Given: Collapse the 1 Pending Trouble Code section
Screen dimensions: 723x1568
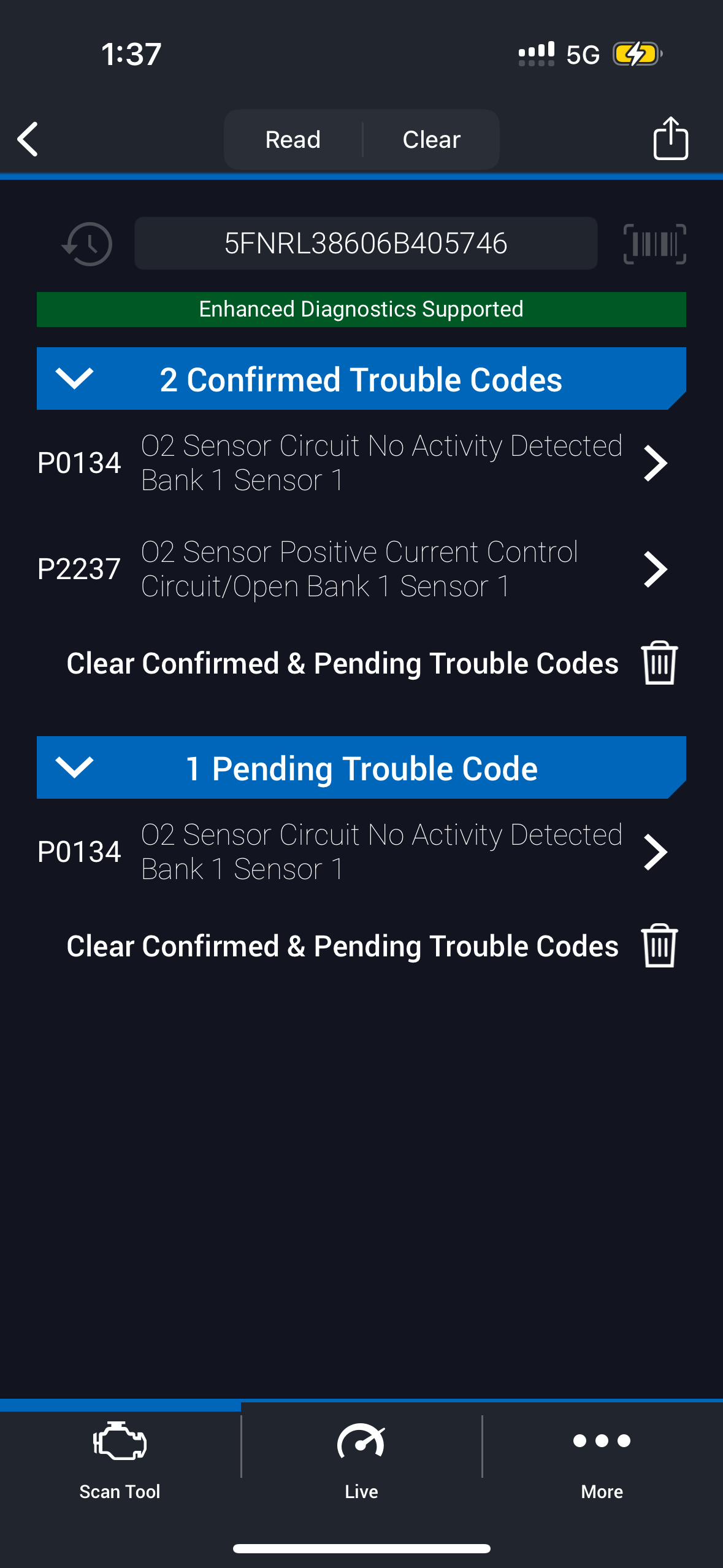Looking at the screenshot, I should coord(74,767).
